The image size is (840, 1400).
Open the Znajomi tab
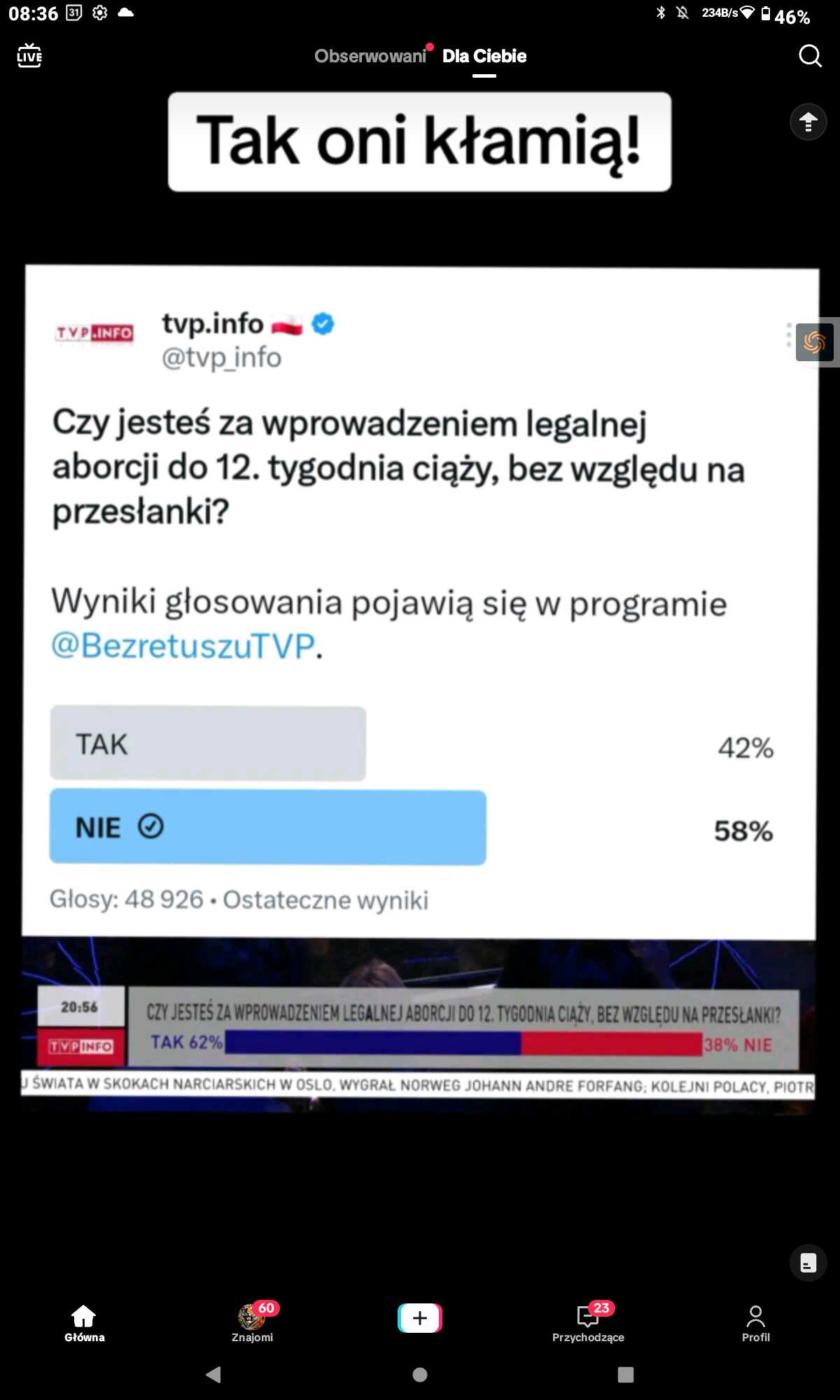coord(253,1323)
